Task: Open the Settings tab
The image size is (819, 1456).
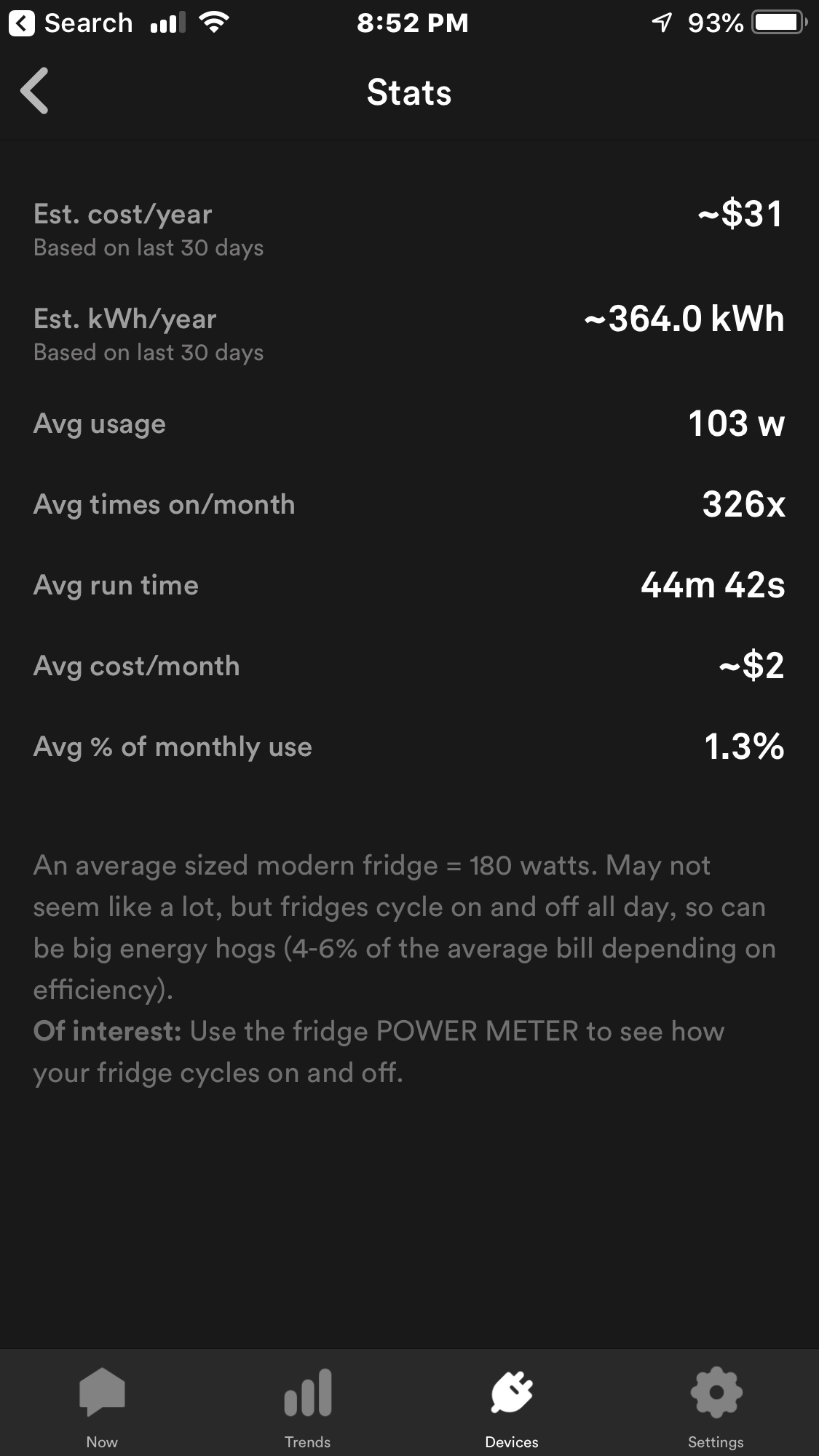Action: tap(716, 1404)
